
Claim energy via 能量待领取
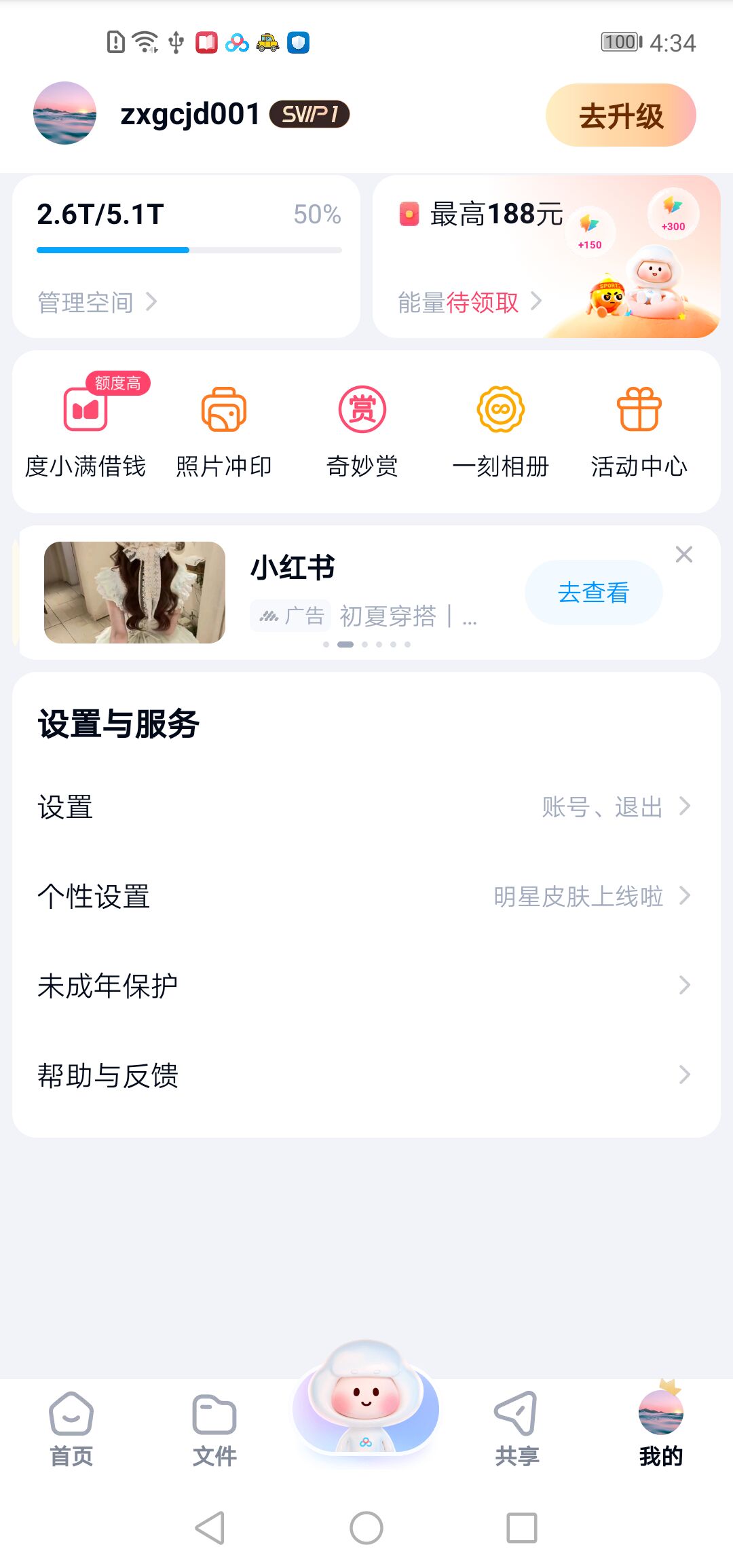(469, 302)
